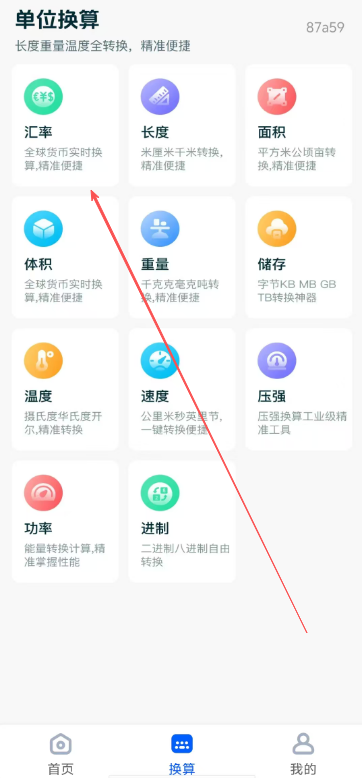The height and width of the screenshot is (778, 362).
Task: Select the 速度 speed conversion card
Action: pyautogui.click(x=182, y=389)
